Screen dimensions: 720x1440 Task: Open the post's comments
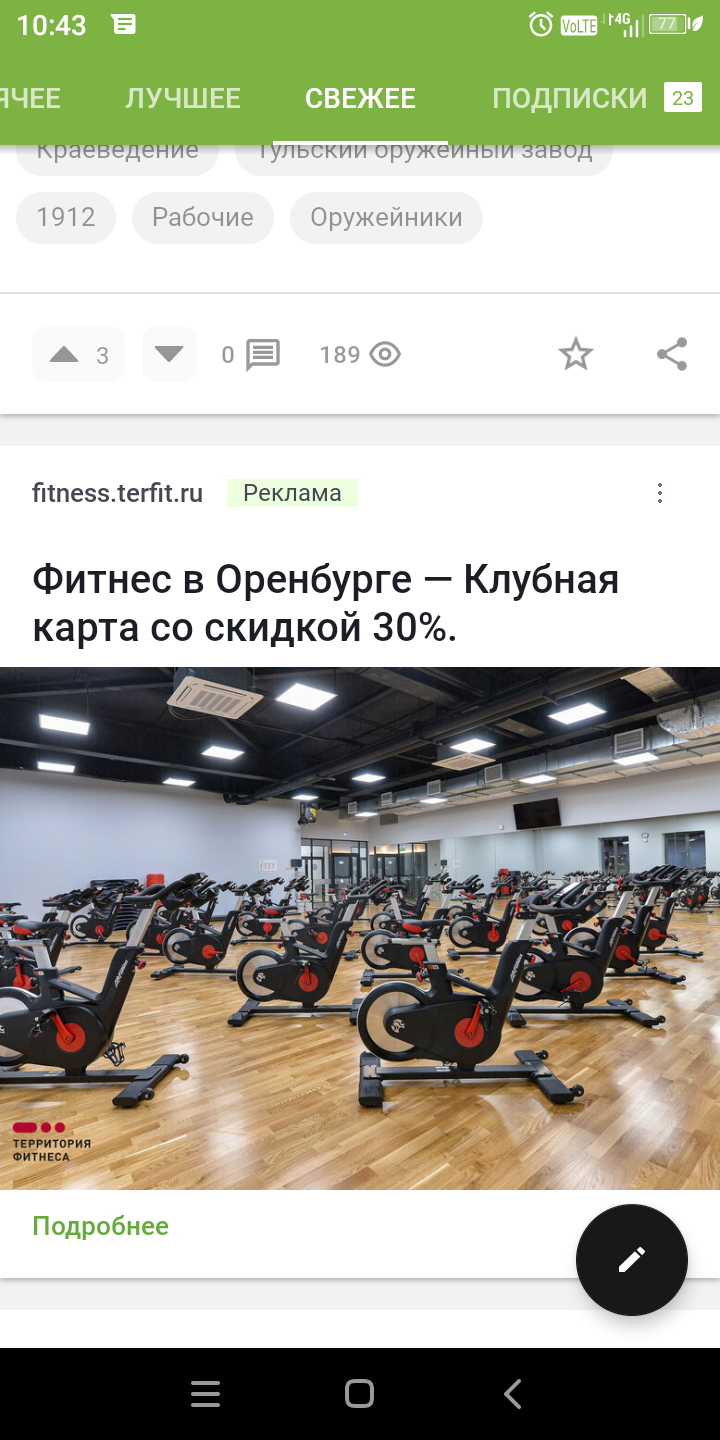tap(252, 354)
